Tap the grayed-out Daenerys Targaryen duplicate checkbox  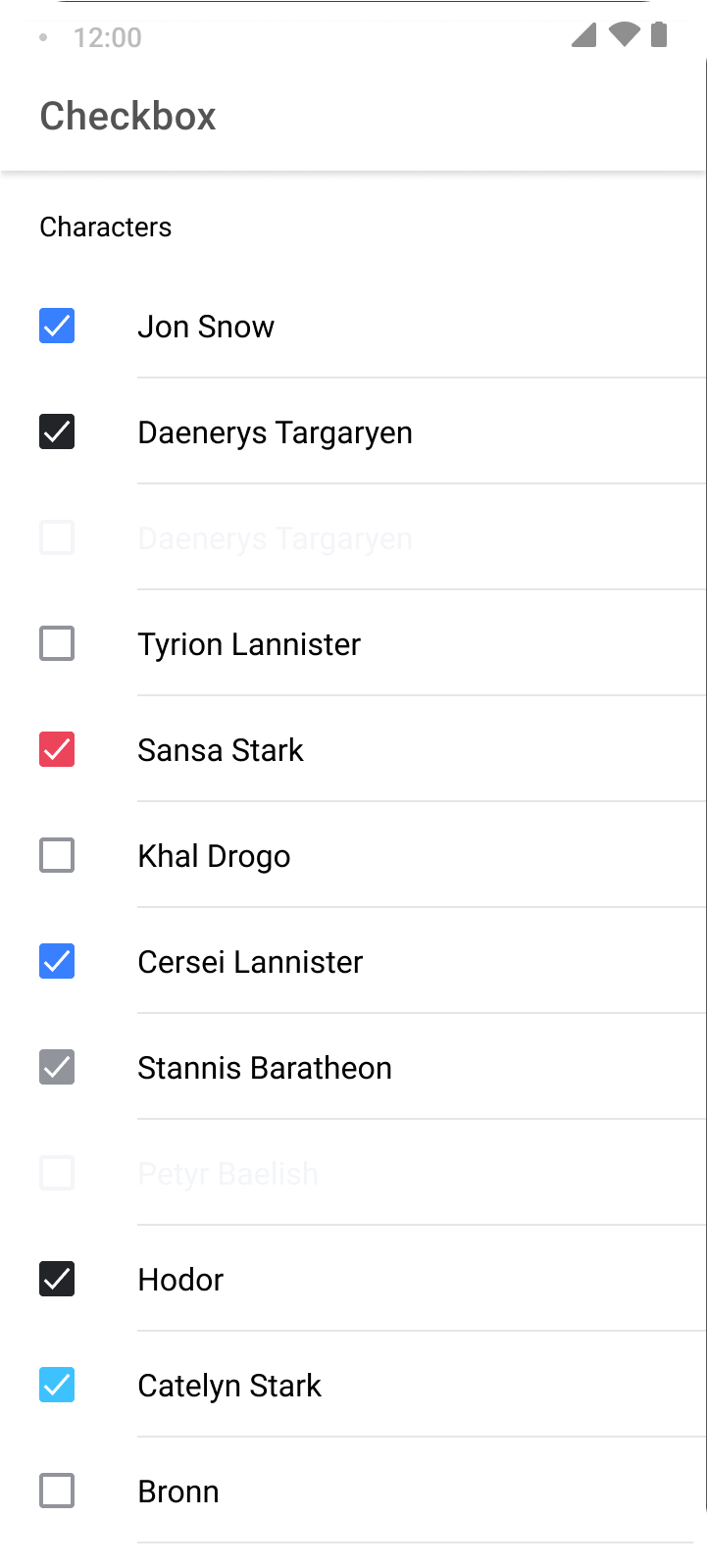pos(57,537)
